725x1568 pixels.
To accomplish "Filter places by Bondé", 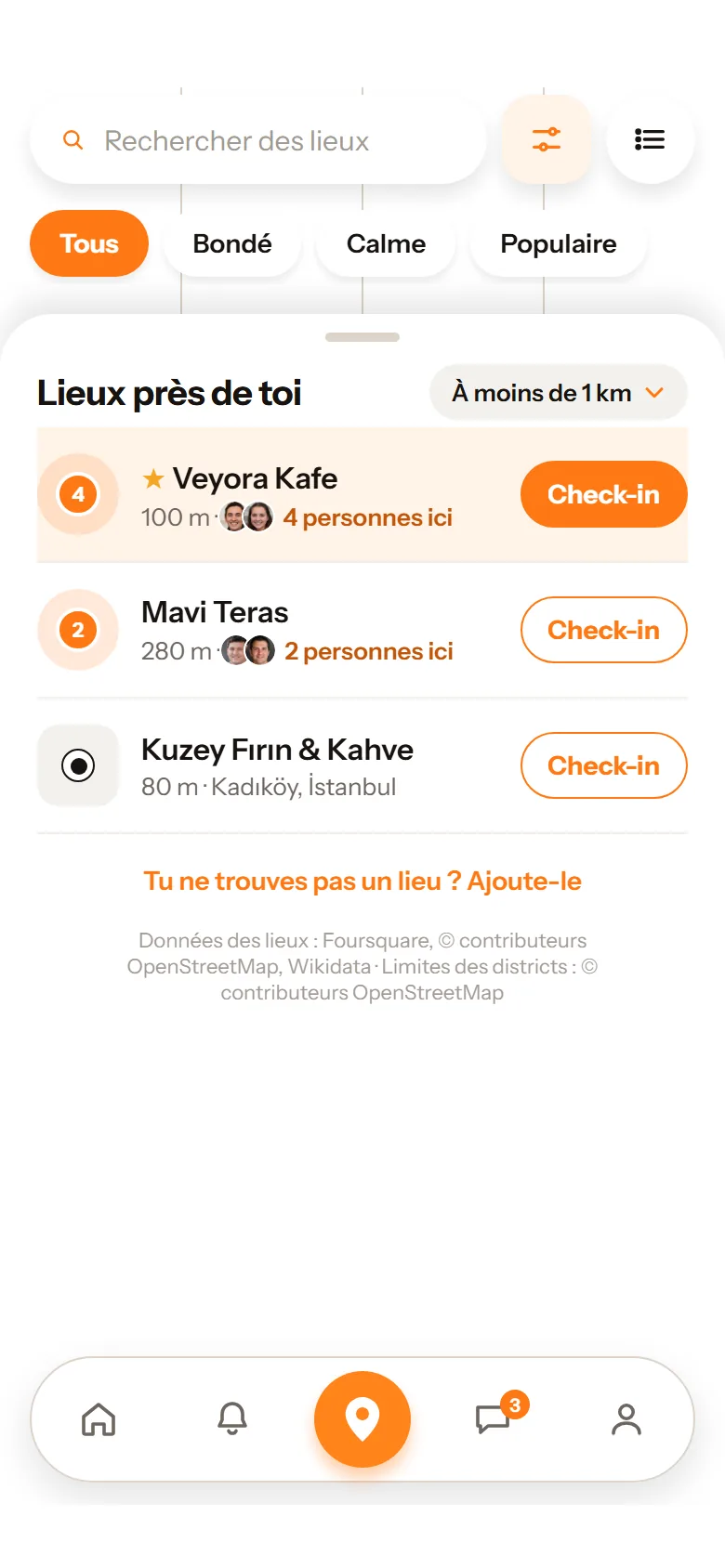I will tap(232, 243).
